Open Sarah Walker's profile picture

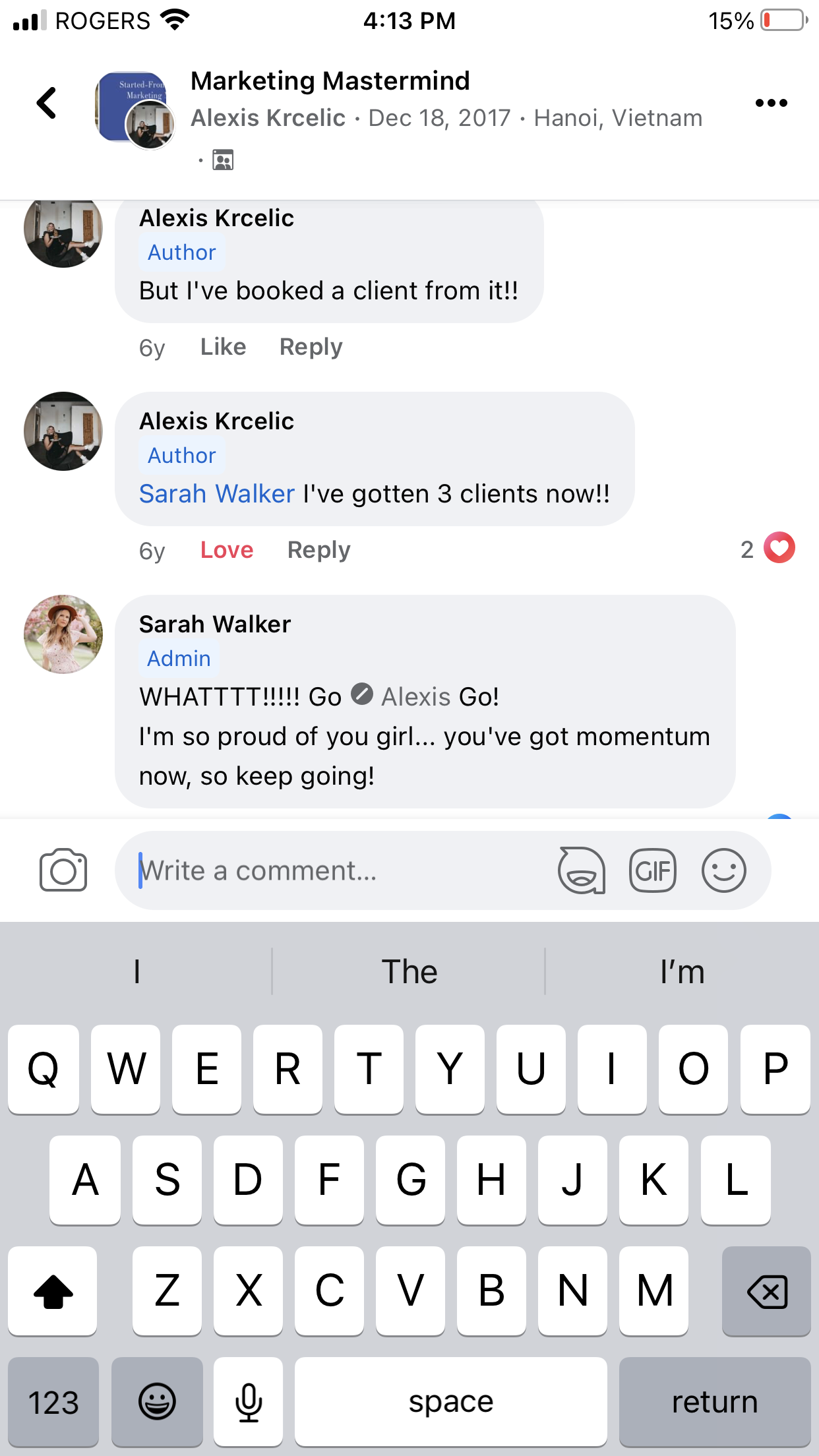[x=63, y=634]
